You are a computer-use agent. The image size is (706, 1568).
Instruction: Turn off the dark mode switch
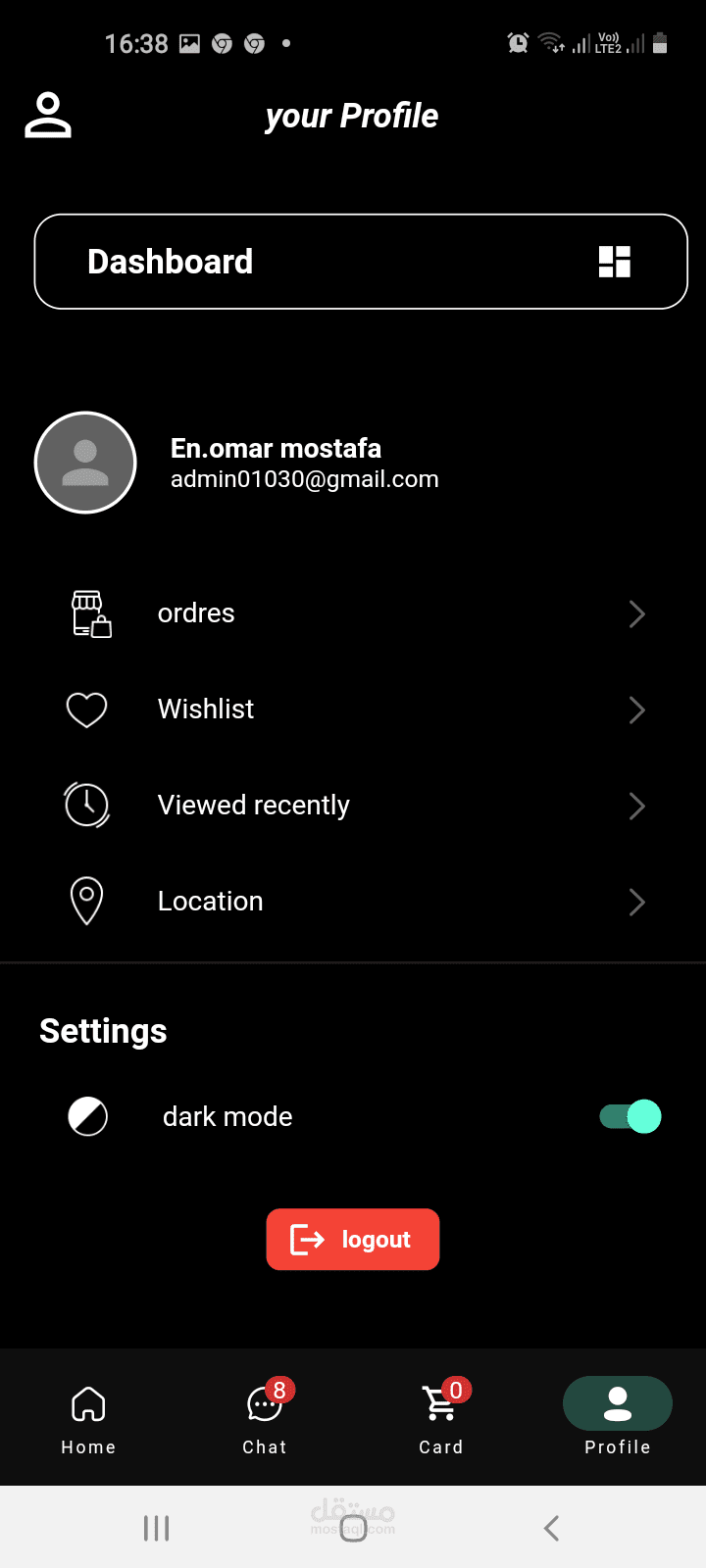[x=630, y=1116]
